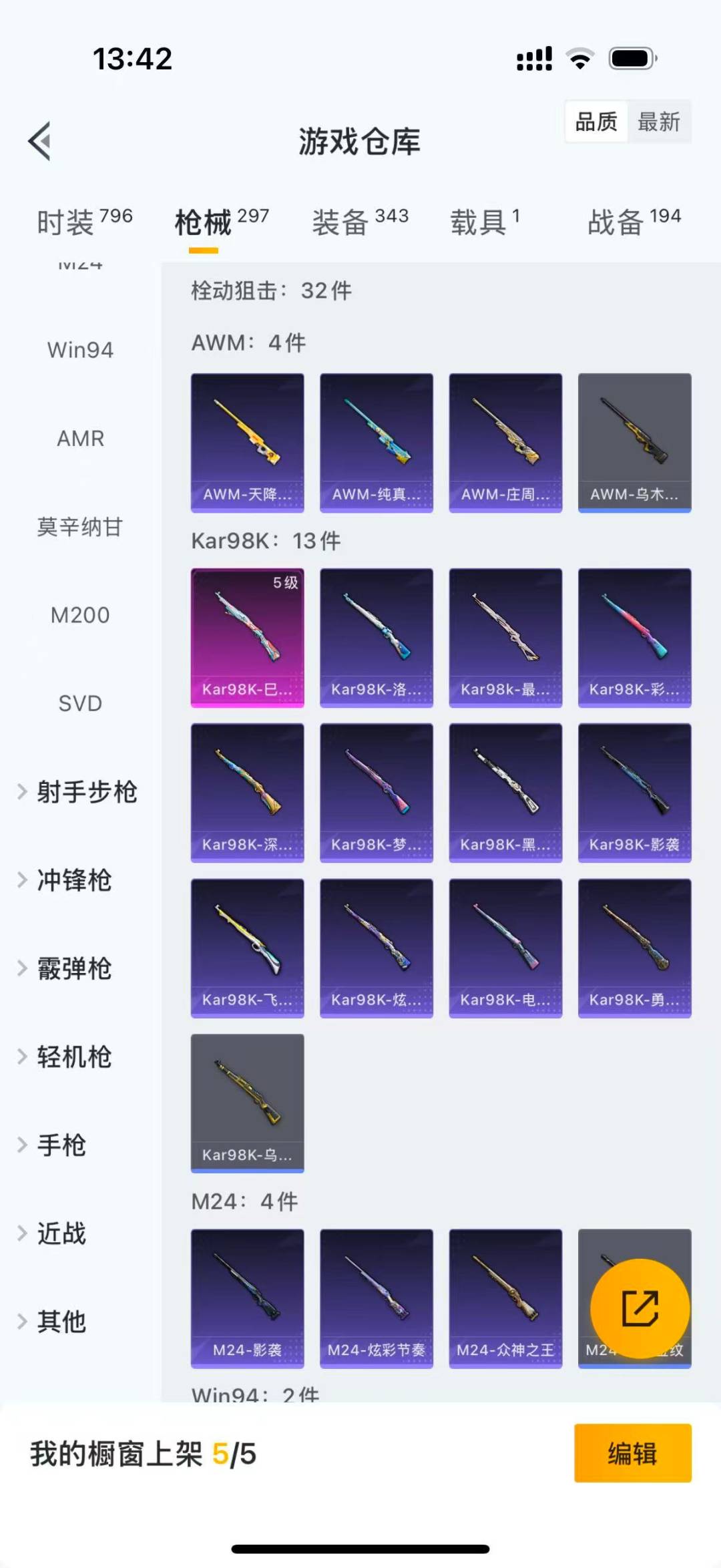Select the M200 sidebar entry
The height and width of the screenshot is (1568, 721).
(81, 614)
